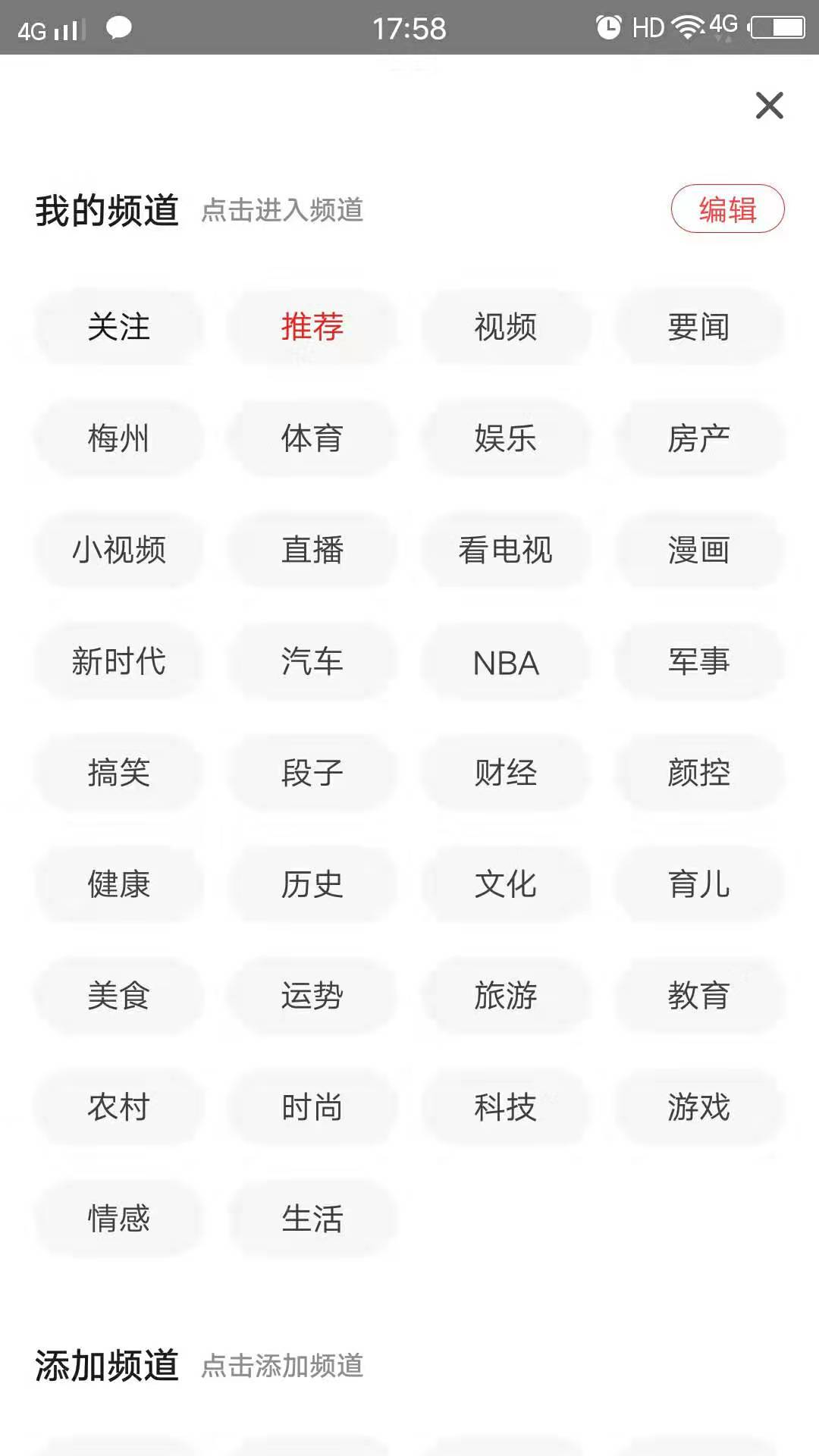Open the 体育 sports channel

[312, 438]
